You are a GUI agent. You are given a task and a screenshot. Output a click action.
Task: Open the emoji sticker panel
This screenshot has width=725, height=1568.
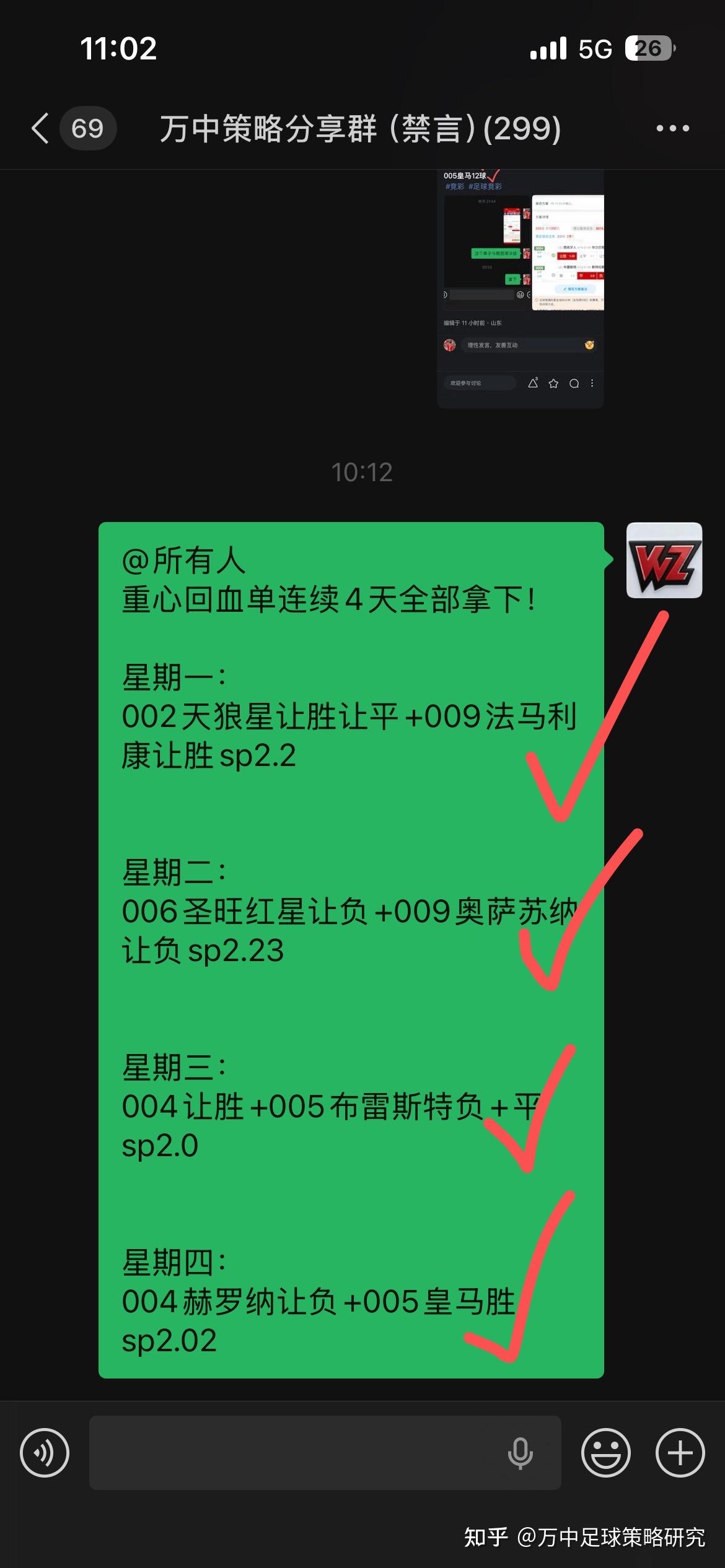tap(606, 1452)
